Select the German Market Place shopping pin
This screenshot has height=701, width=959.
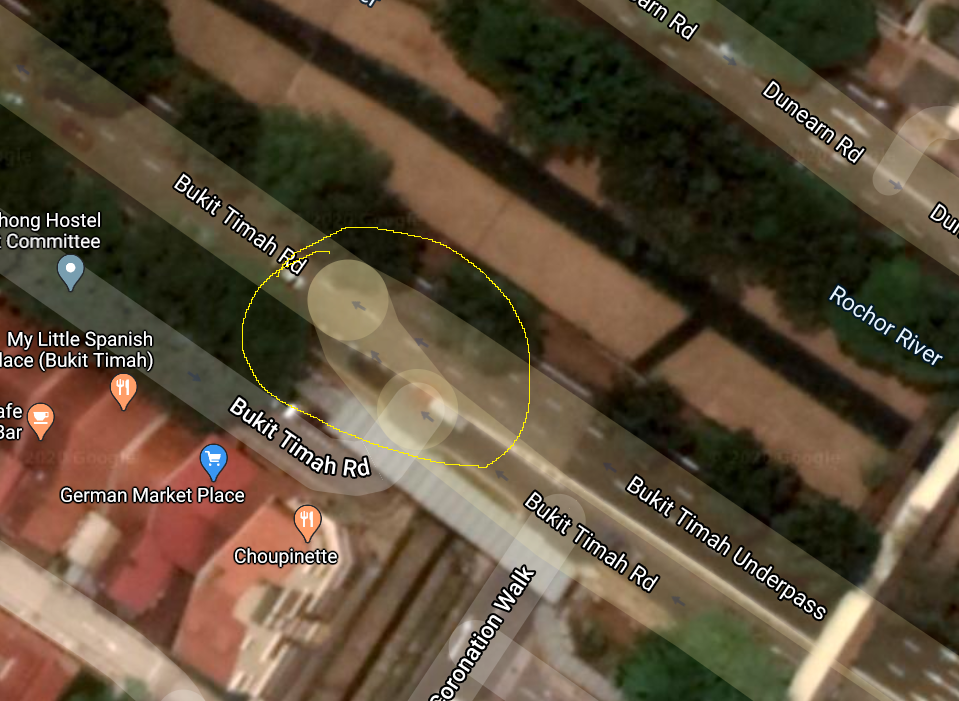pos(214,461)
